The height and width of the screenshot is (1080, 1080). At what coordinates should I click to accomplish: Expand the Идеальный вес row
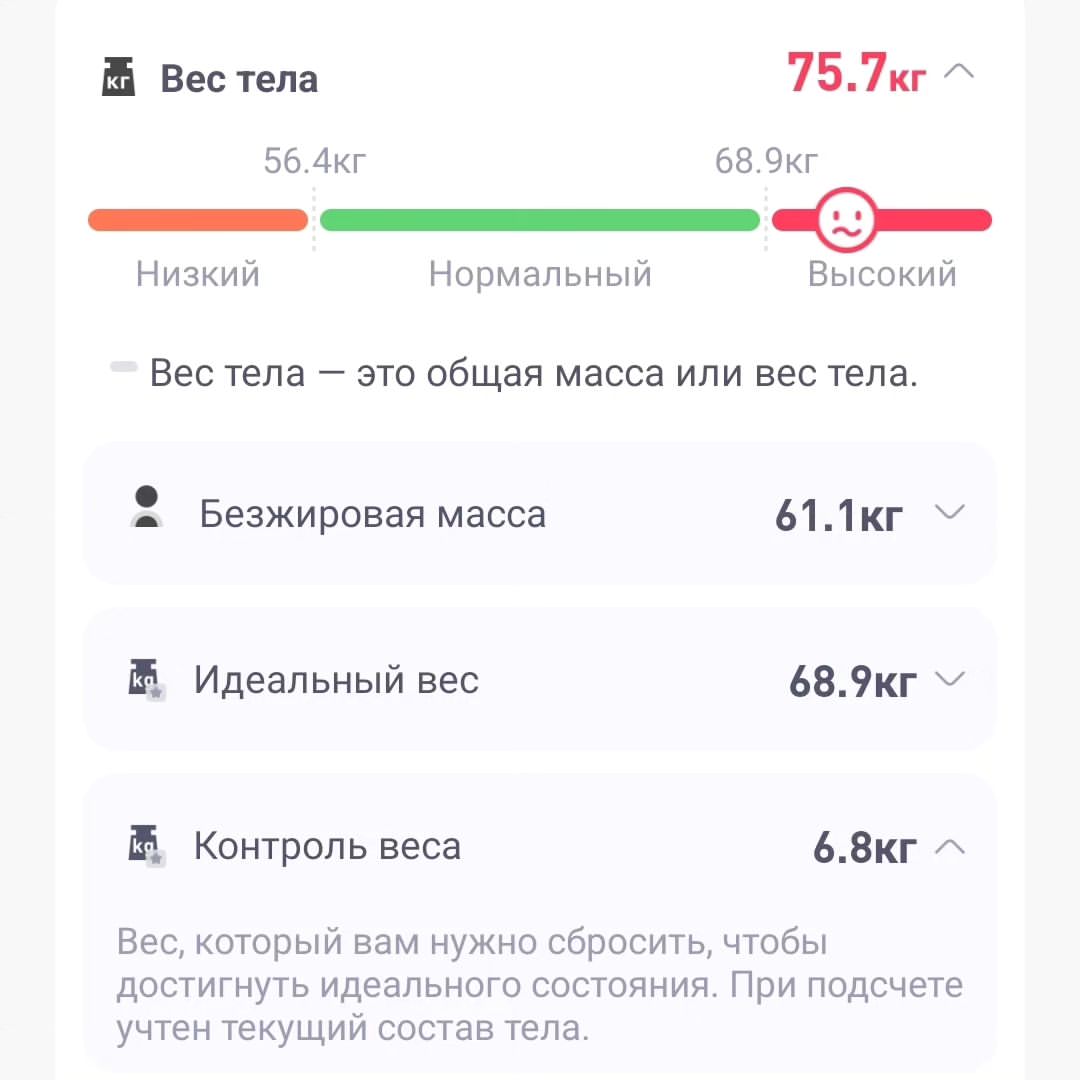click(950, 679)
